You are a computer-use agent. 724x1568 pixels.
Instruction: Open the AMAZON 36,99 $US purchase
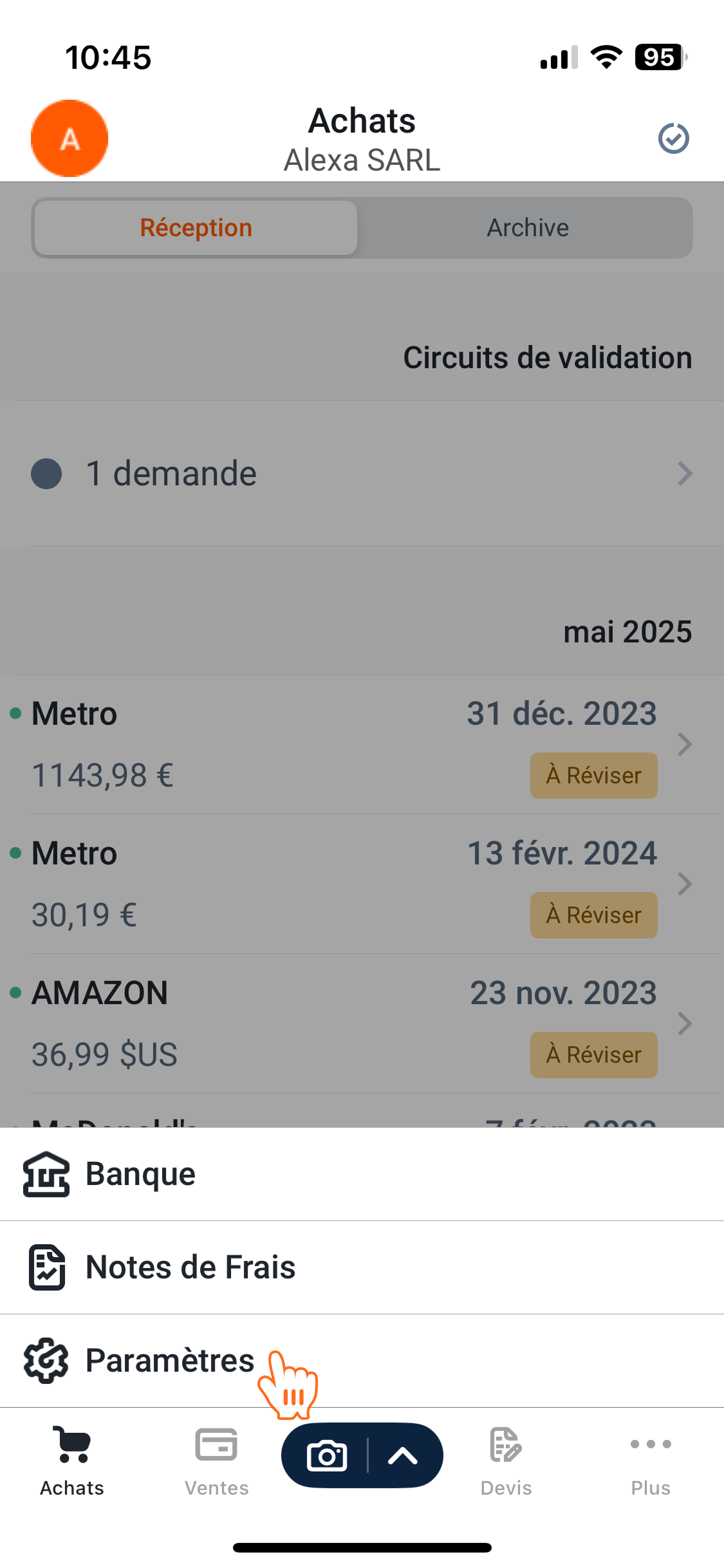click(362, 1024)
